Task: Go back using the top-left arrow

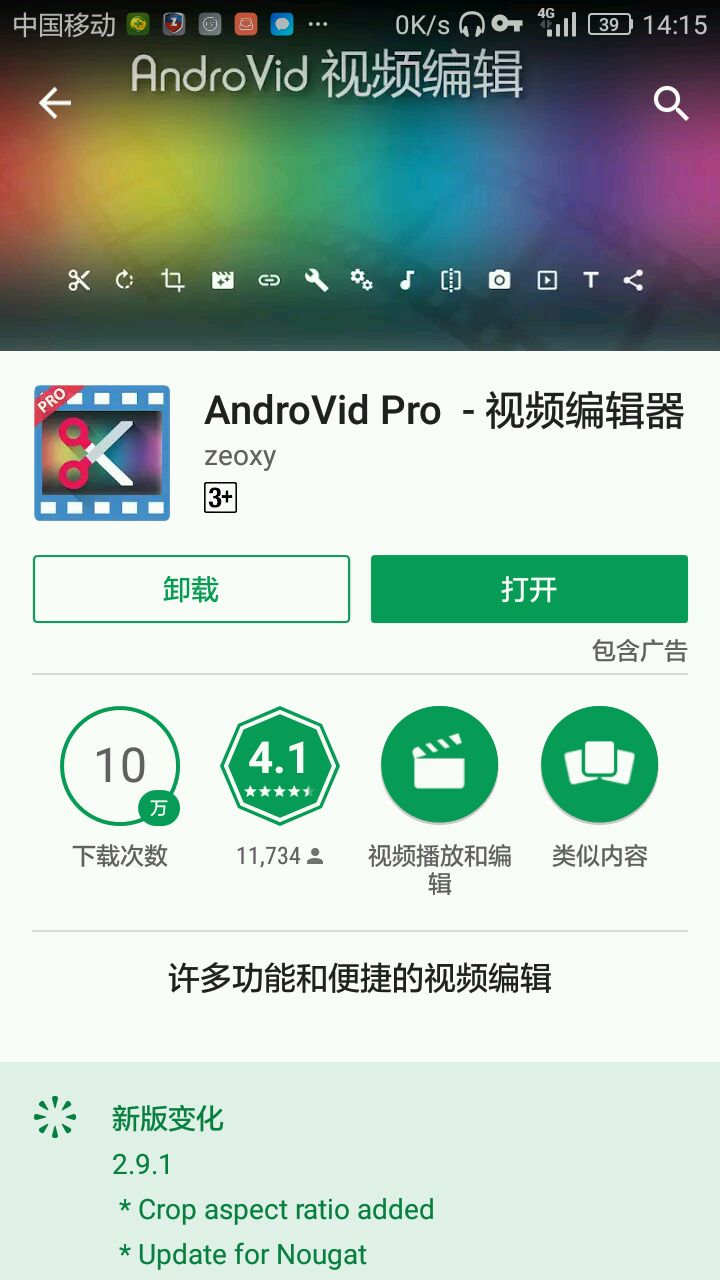Action: point(55,103)
